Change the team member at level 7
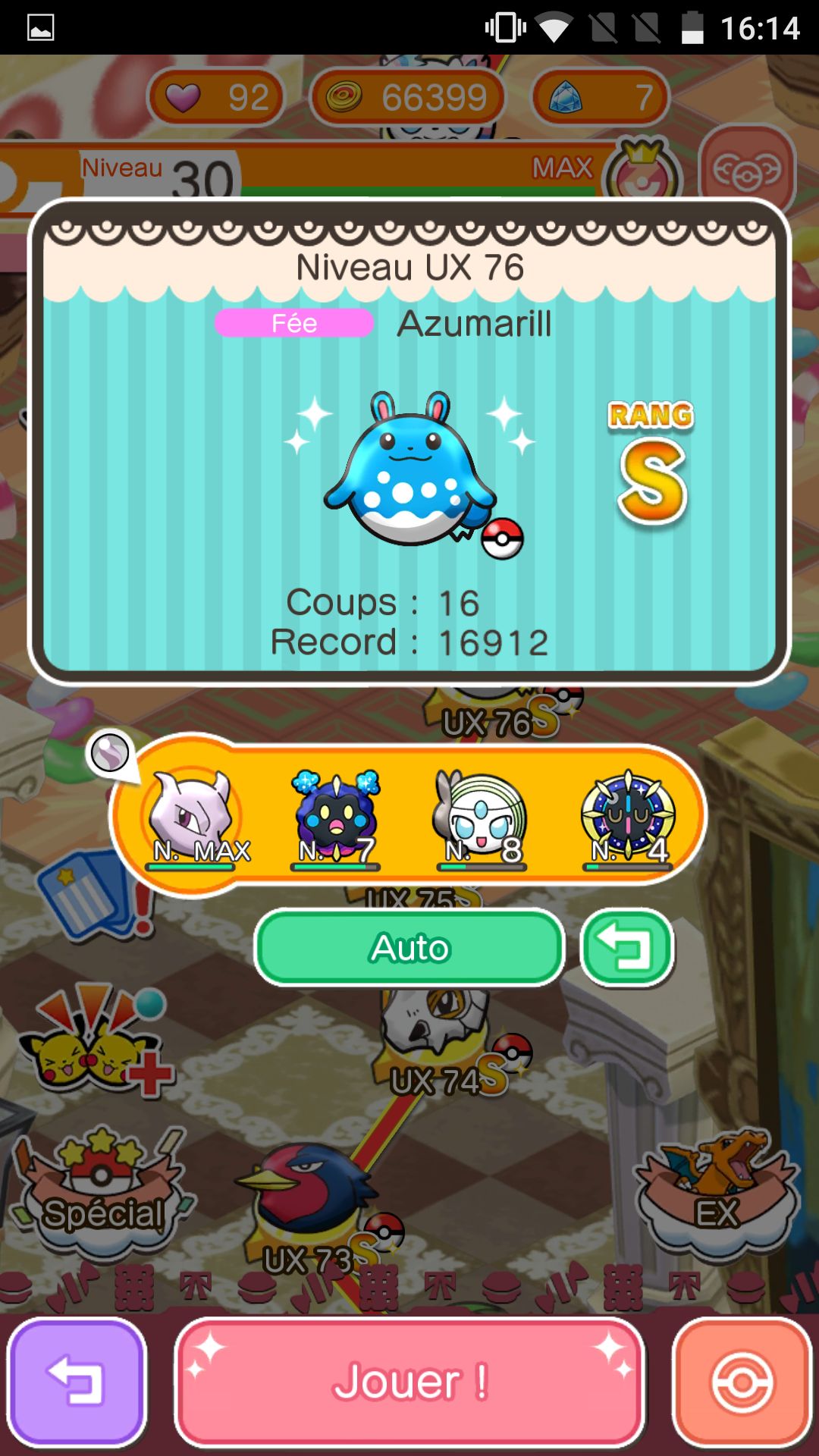The height and width of the screenshot is (1456, 819). [x=336, y=819]
